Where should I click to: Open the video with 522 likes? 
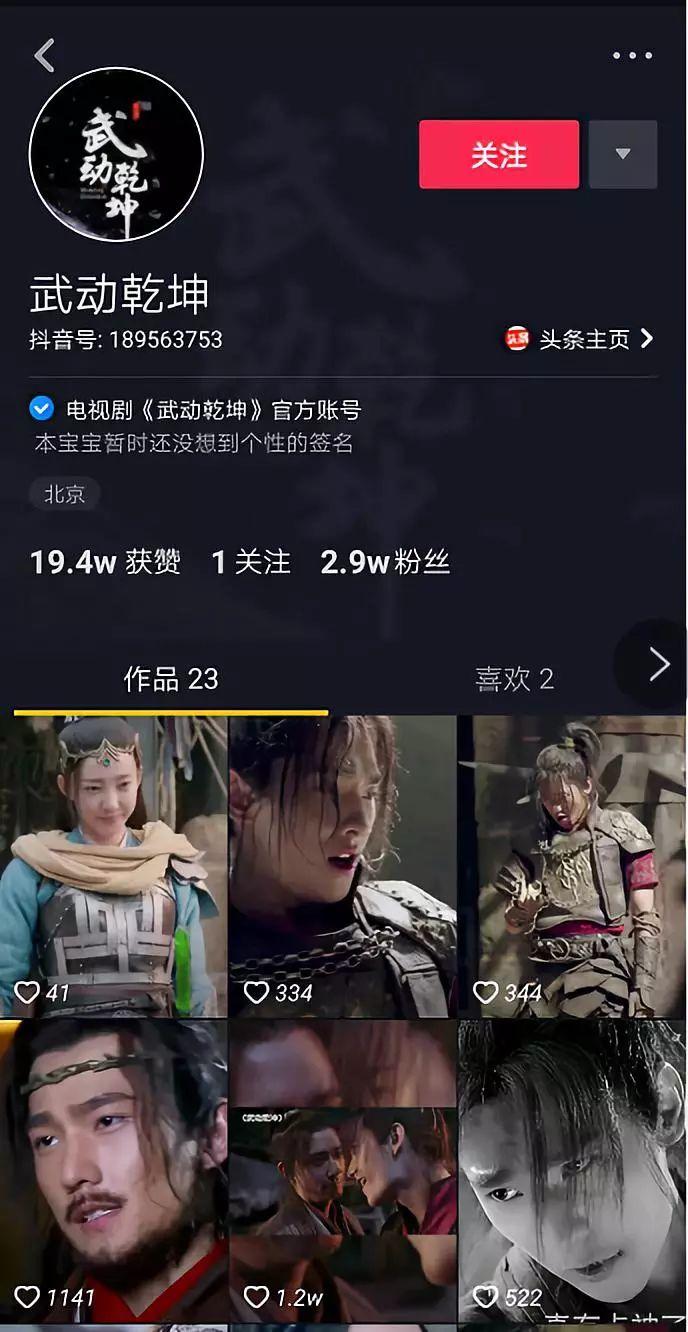click(573, 1171)
